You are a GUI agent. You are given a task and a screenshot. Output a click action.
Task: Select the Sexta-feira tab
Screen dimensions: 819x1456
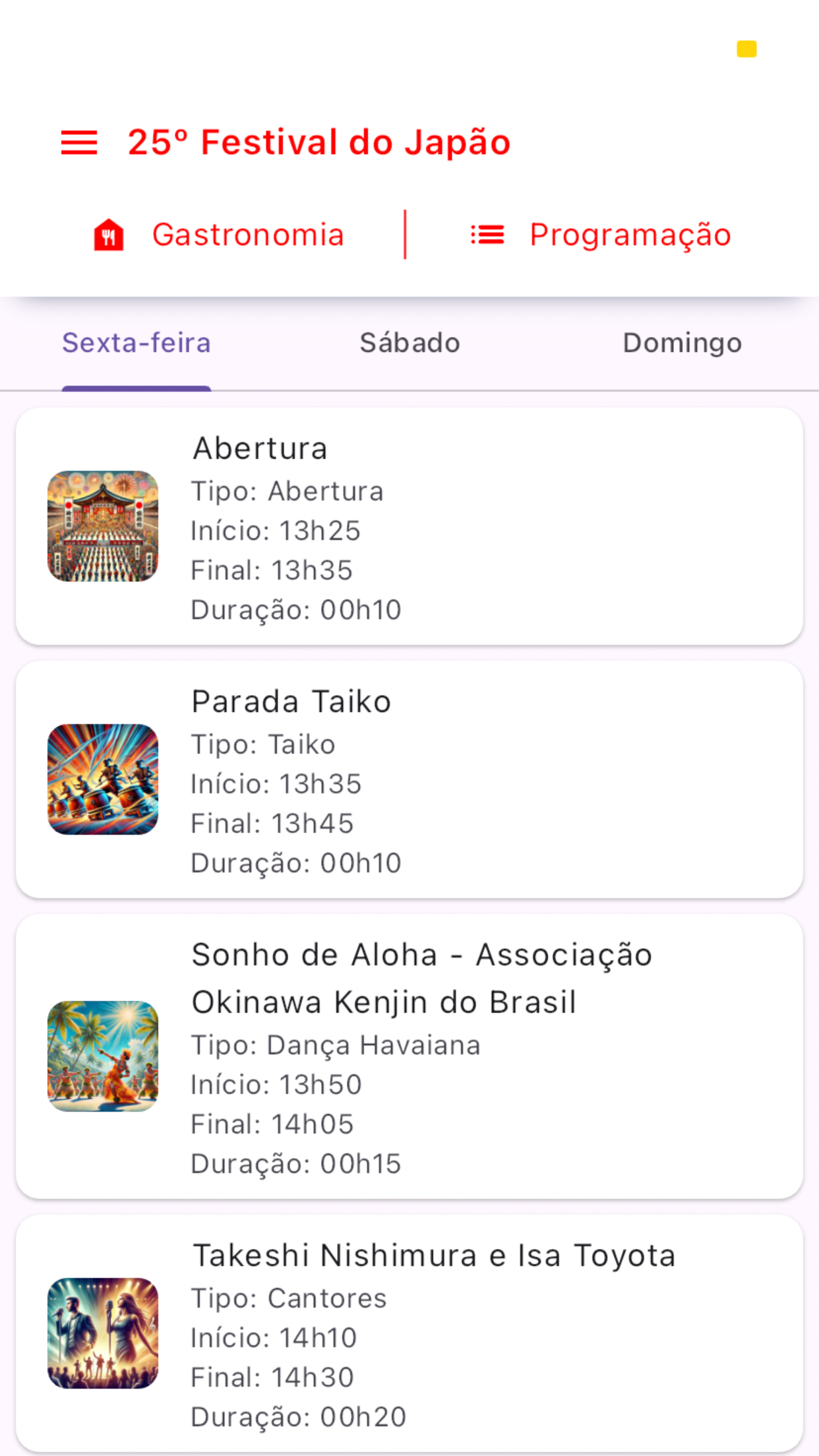click(x=136, y=343)
